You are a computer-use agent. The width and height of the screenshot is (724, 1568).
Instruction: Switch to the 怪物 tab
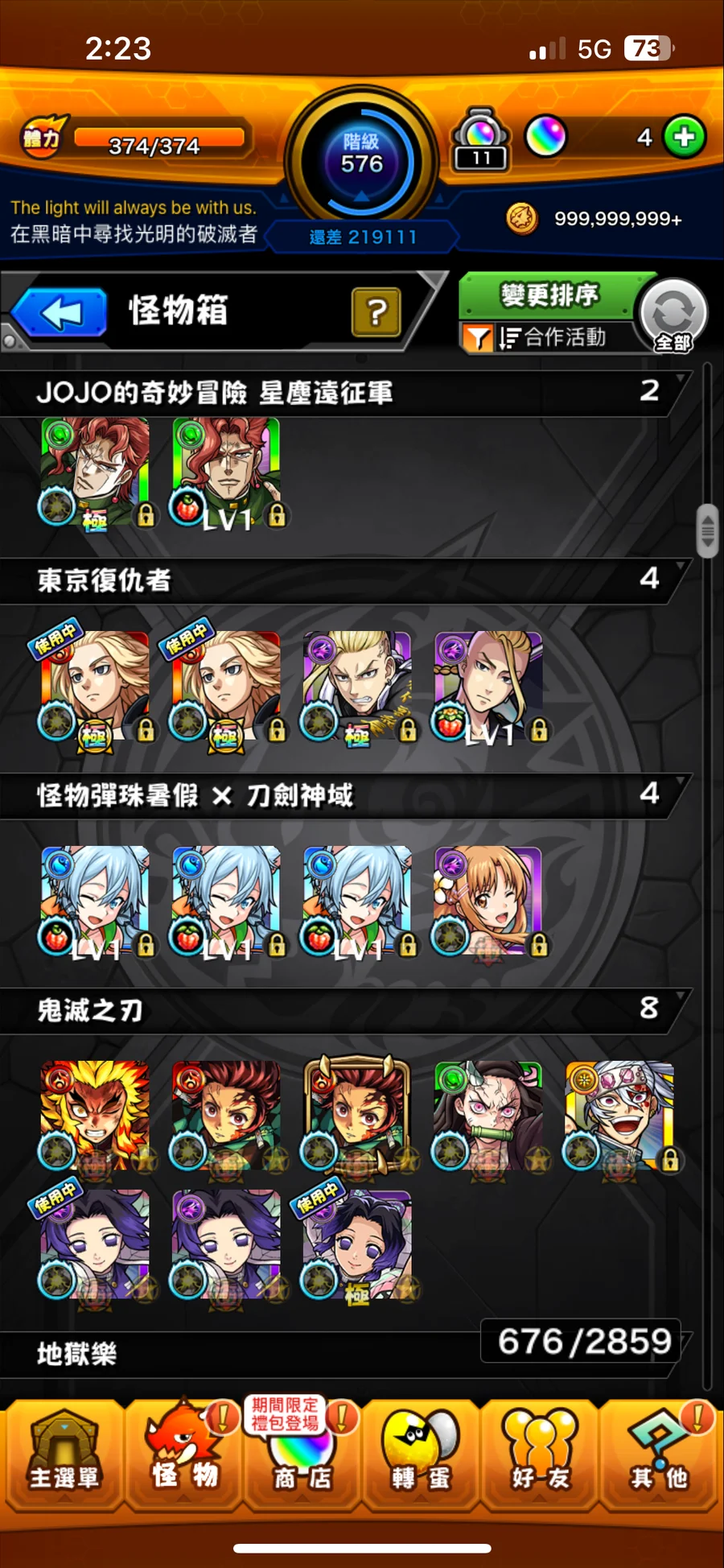point(184,1455)
